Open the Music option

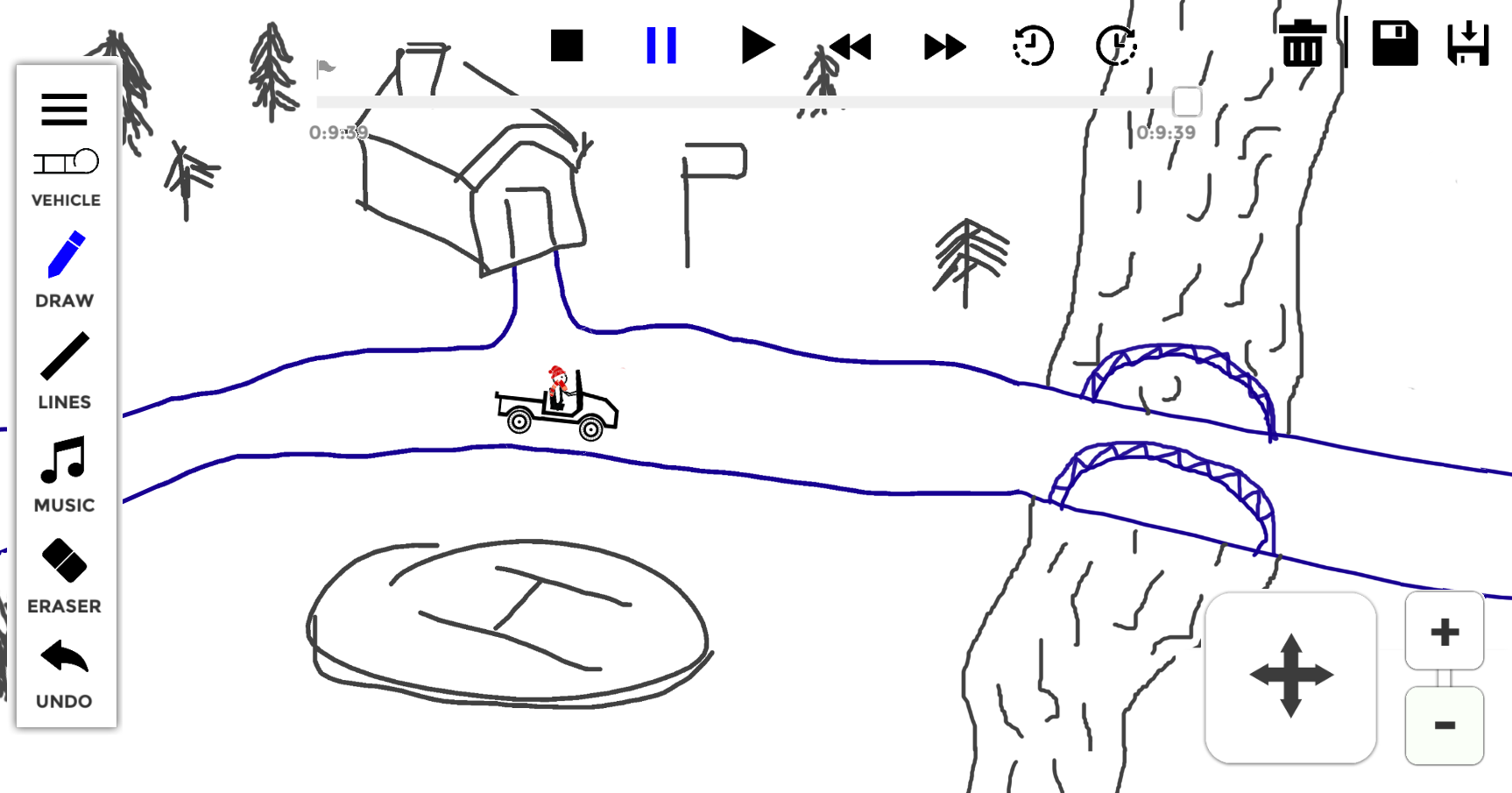(x=64, y=474)
